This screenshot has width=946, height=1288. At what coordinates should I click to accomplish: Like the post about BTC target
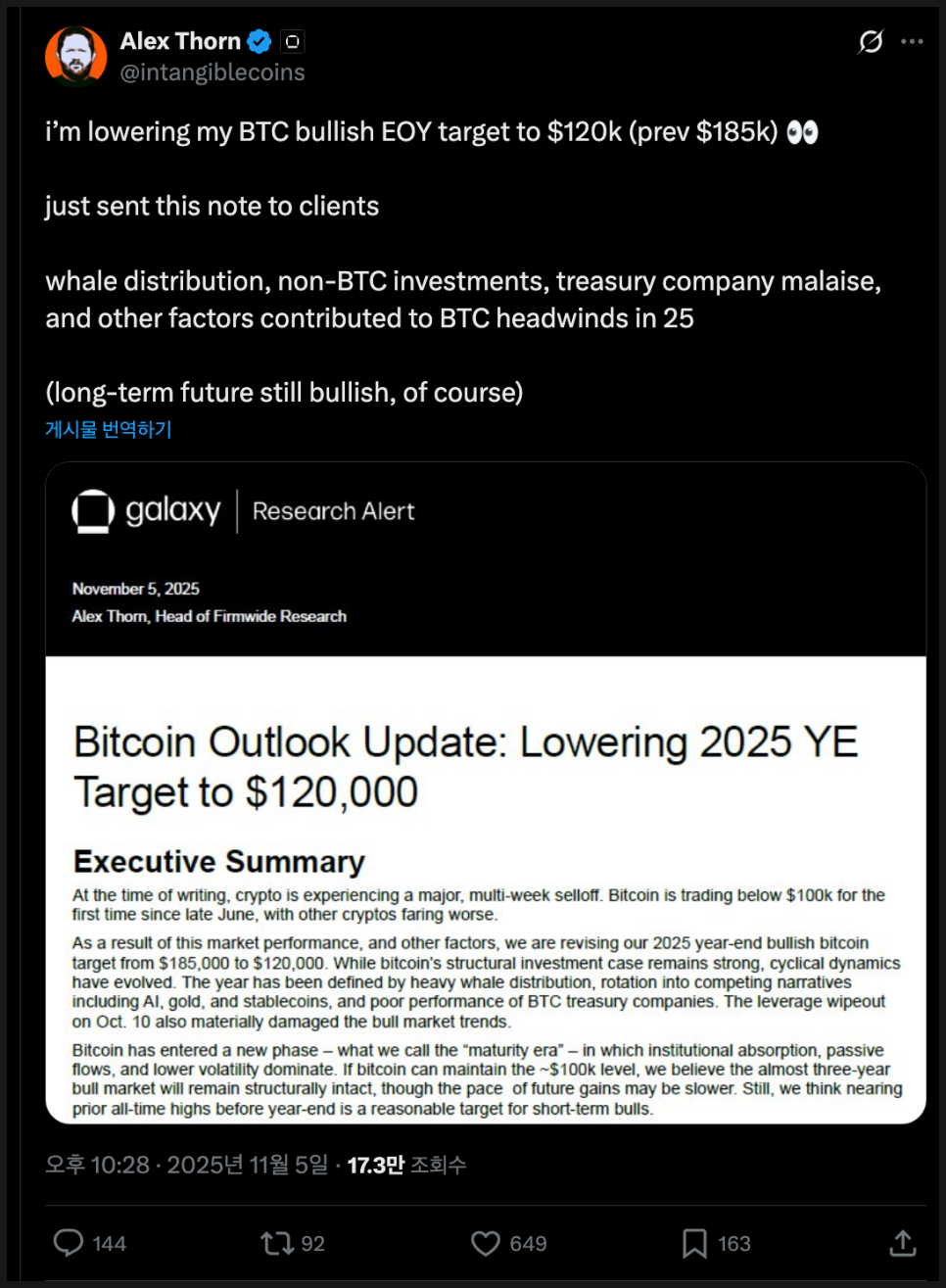[x=486, y=1243]
